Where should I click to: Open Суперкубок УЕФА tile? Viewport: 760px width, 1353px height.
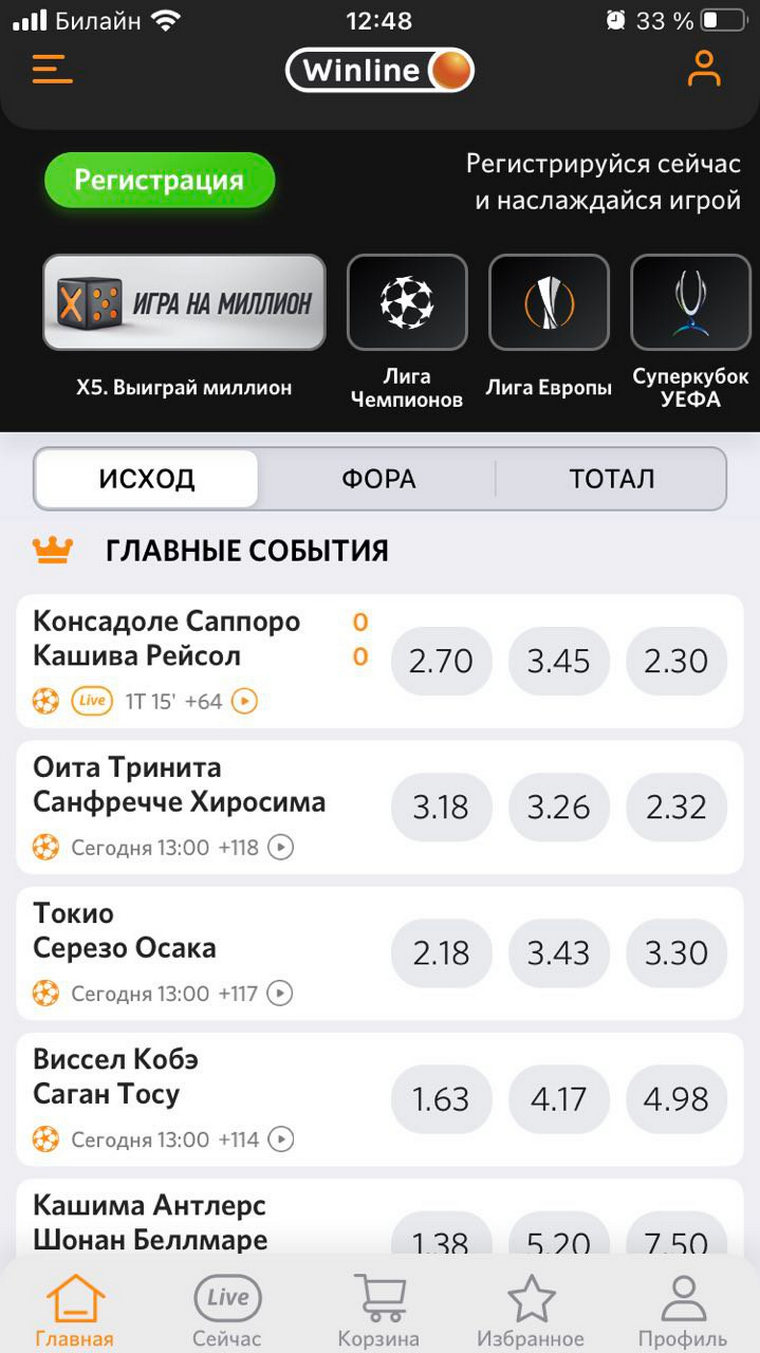(691, 302)
